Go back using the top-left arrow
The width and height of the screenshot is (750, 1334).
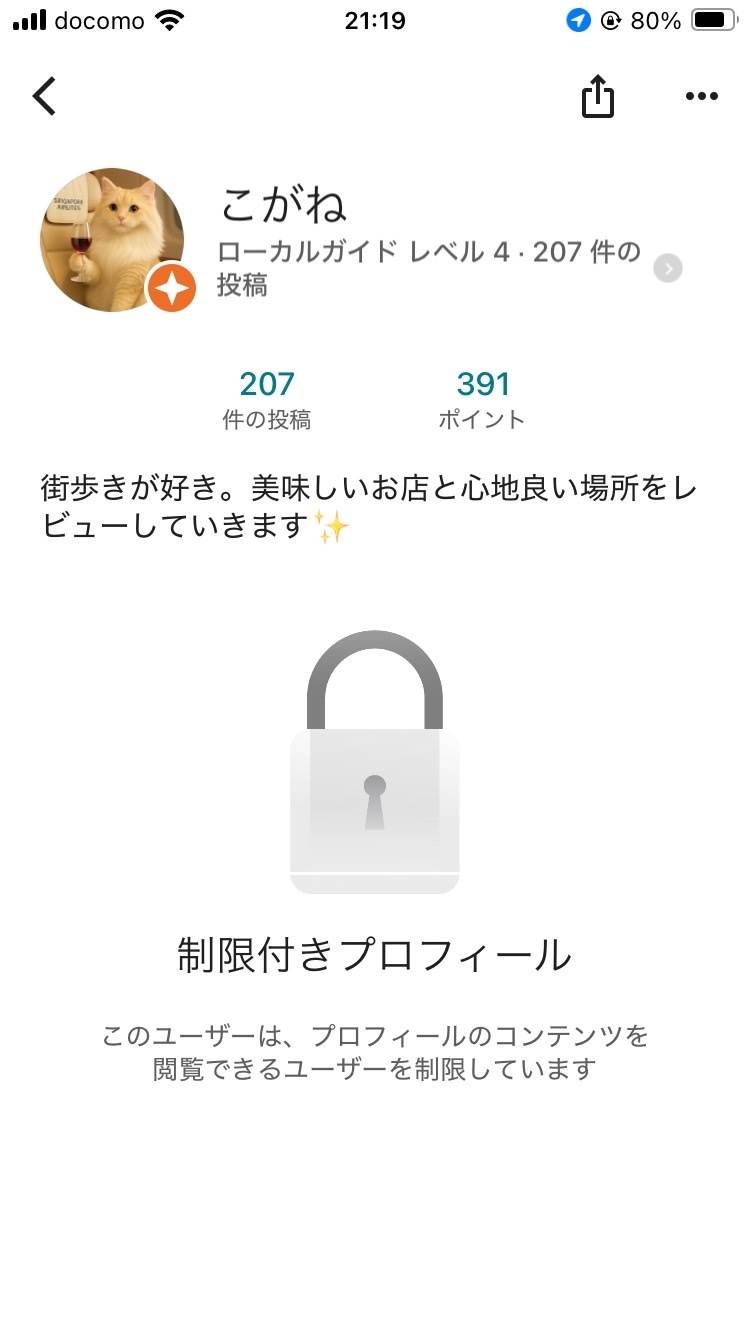pos(45,97)
